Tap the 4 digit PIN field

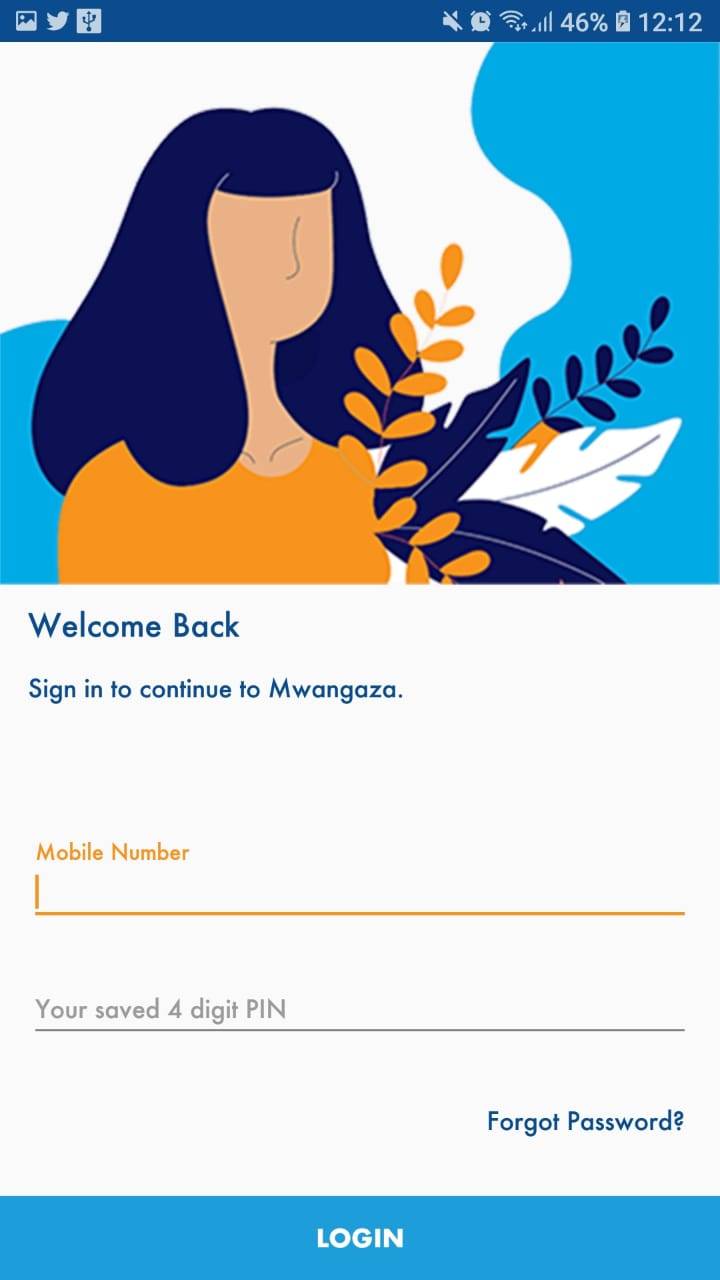(359, 1008)
